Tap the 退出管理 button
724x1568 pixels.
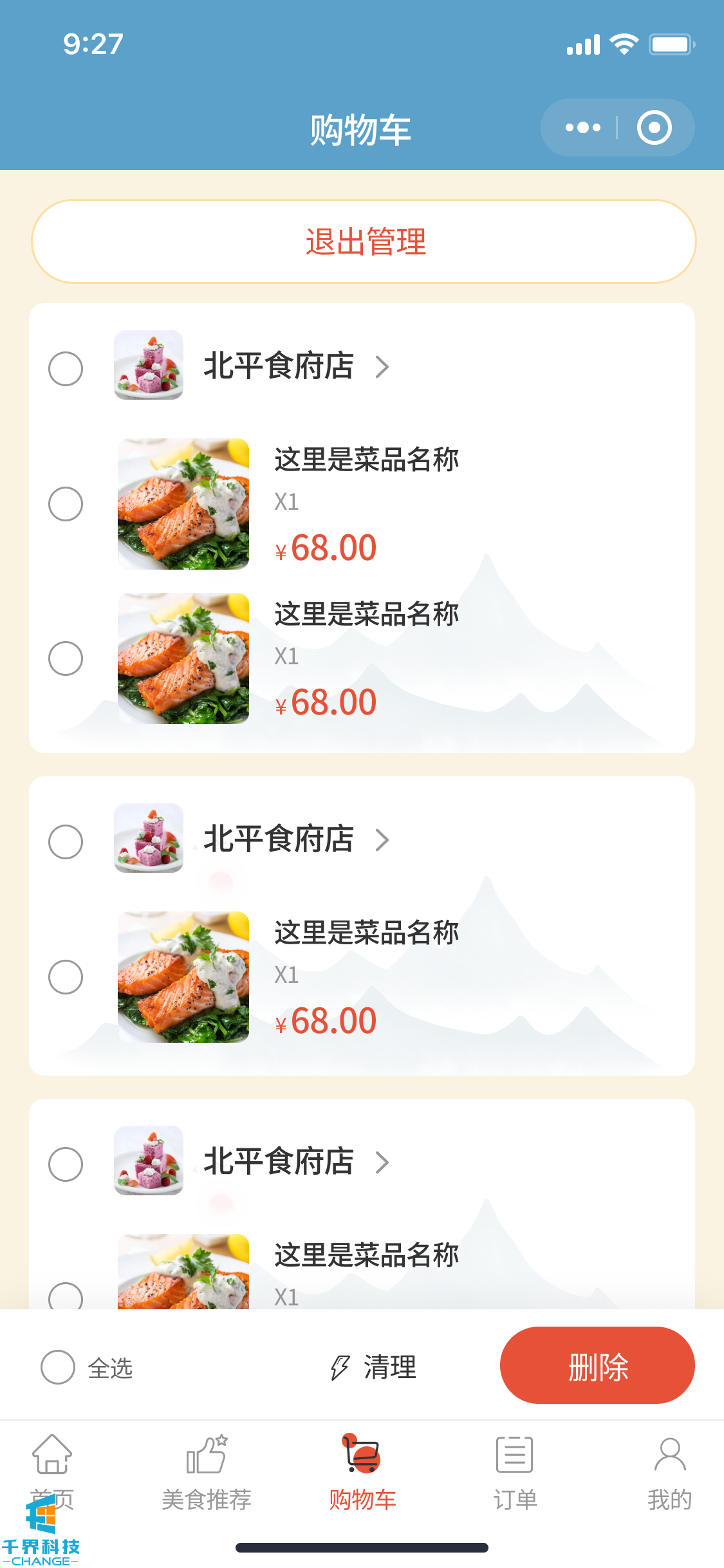(x=364, y=242)
